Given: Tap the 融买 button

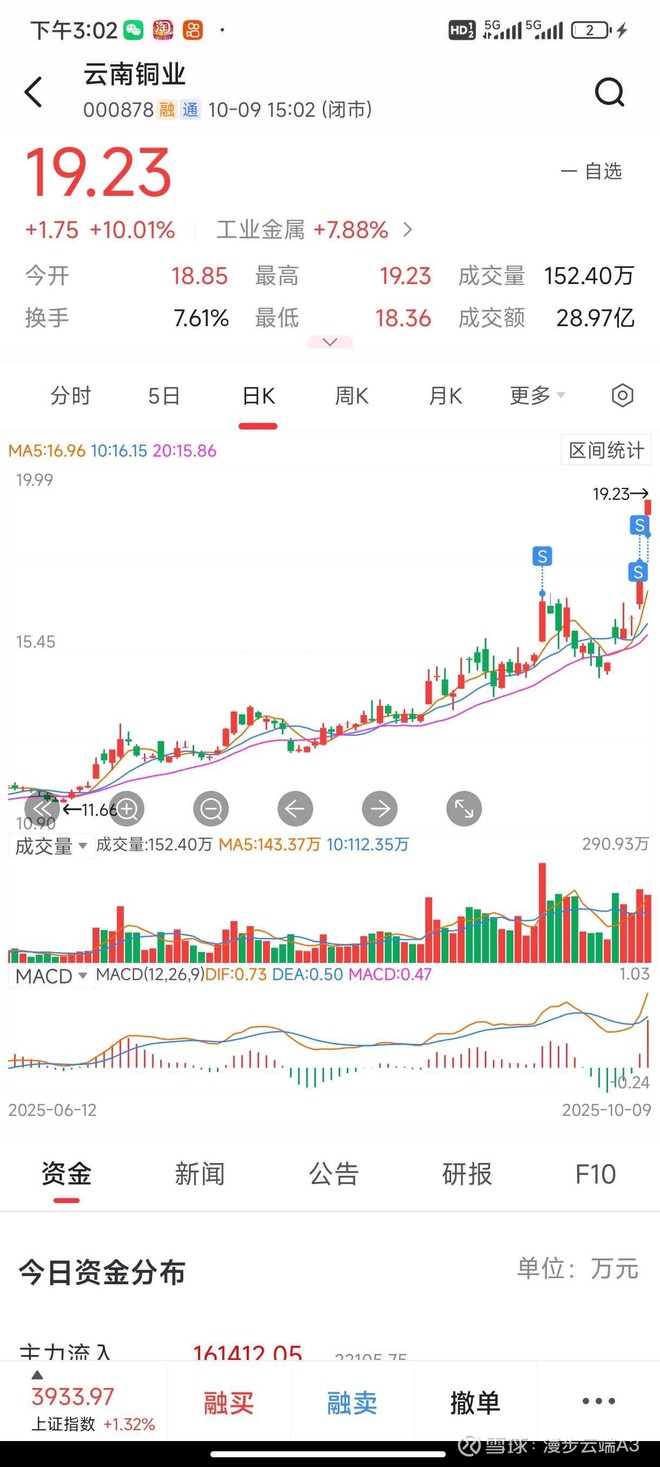Looking at the screenshot, I should (x=229, y=1402).
